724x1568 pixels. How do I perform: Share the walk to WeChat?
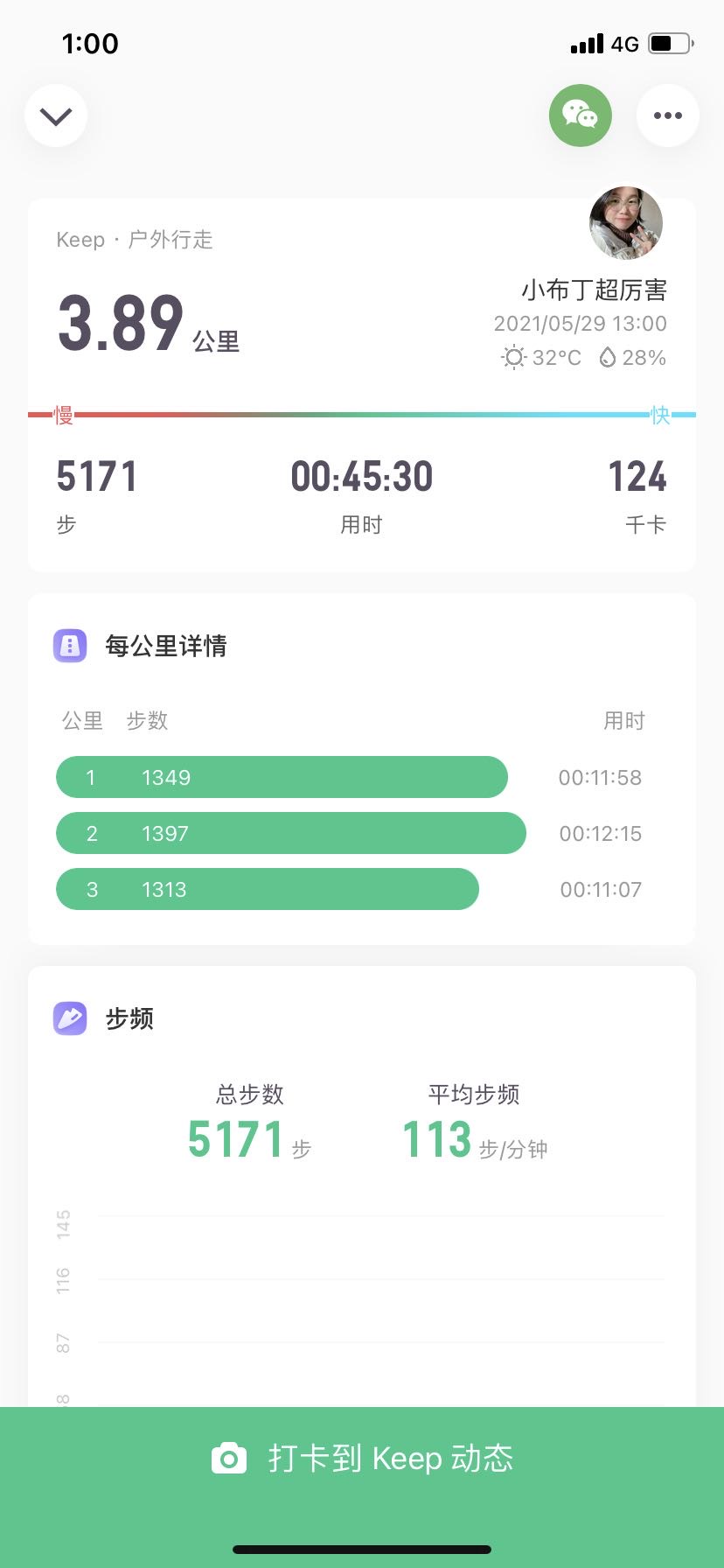(580, 115)
